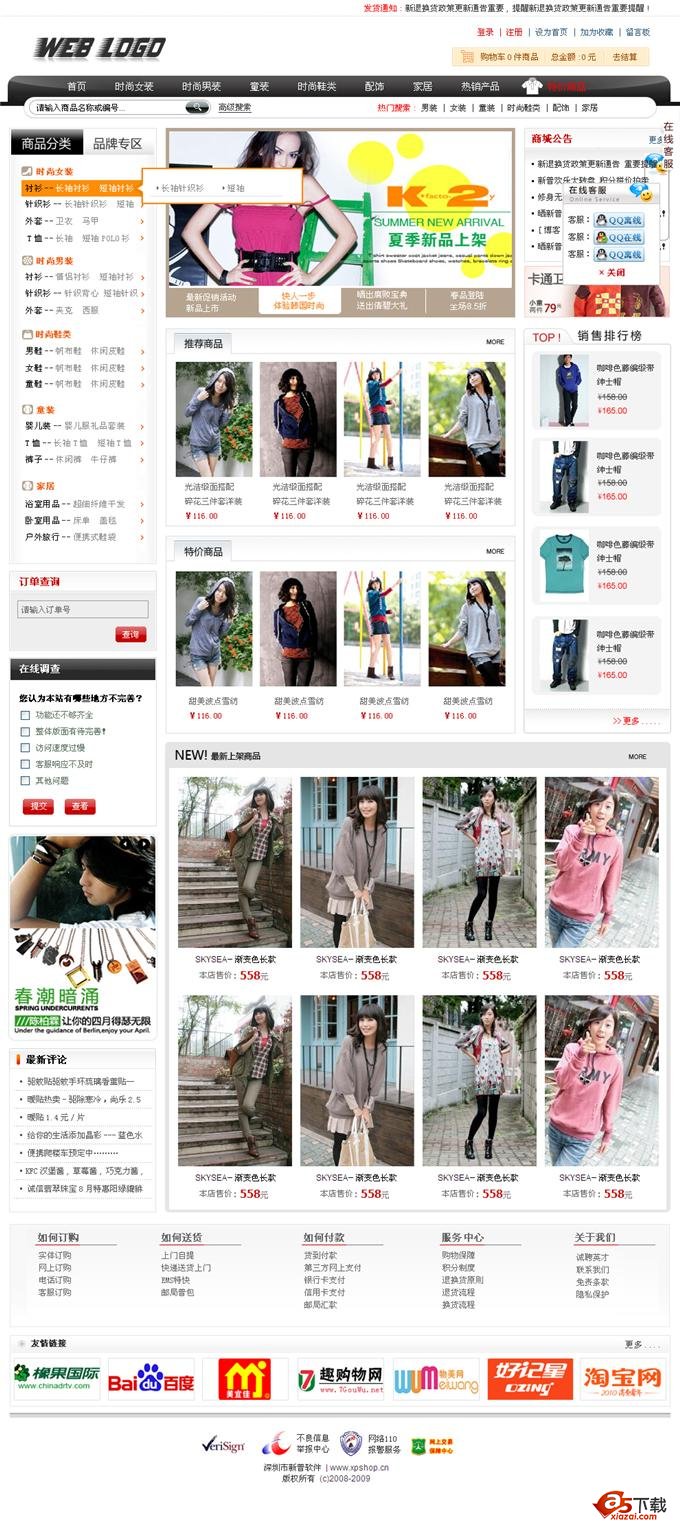
Task: Submit search with the magnifier icon
Action: pyautogui.click(x=194, y=107)
